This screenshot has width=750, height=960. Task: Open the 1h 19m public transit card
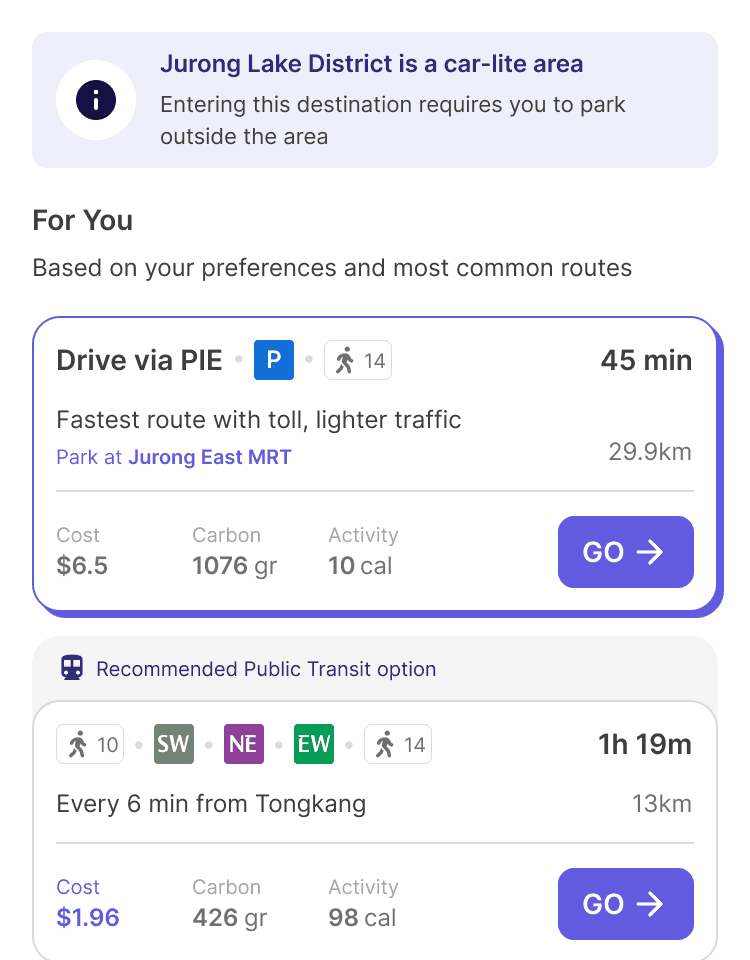point(375,830)
